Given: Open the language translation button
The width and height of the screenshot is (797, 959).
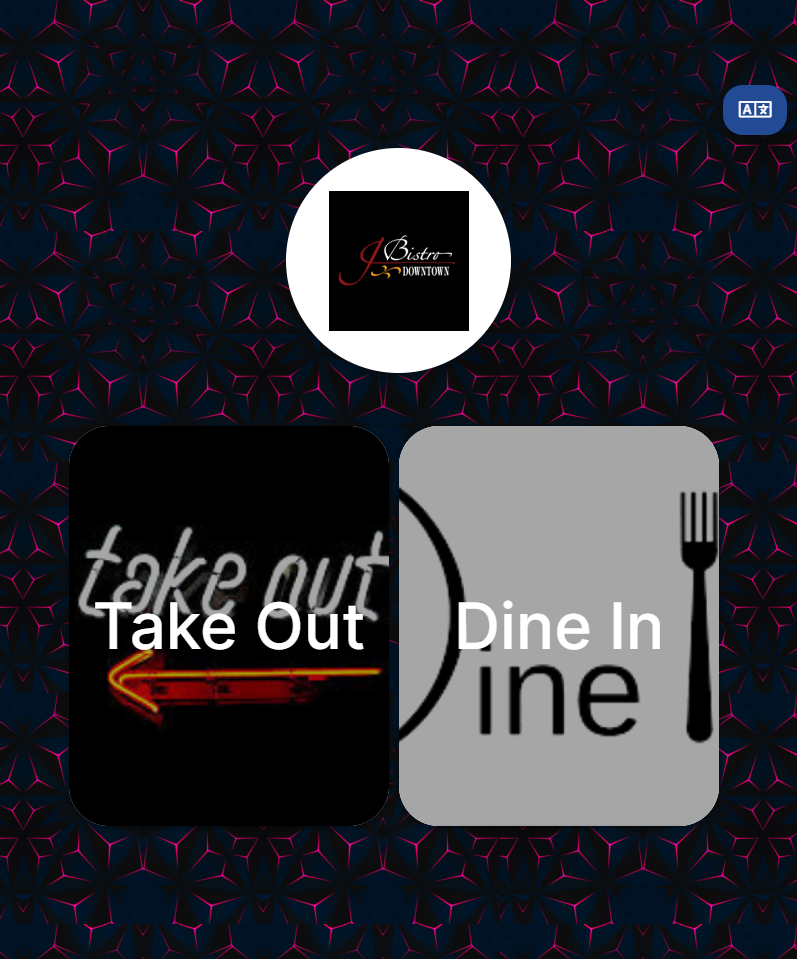Looking at the screenshot, I should (x=754, y=110).
